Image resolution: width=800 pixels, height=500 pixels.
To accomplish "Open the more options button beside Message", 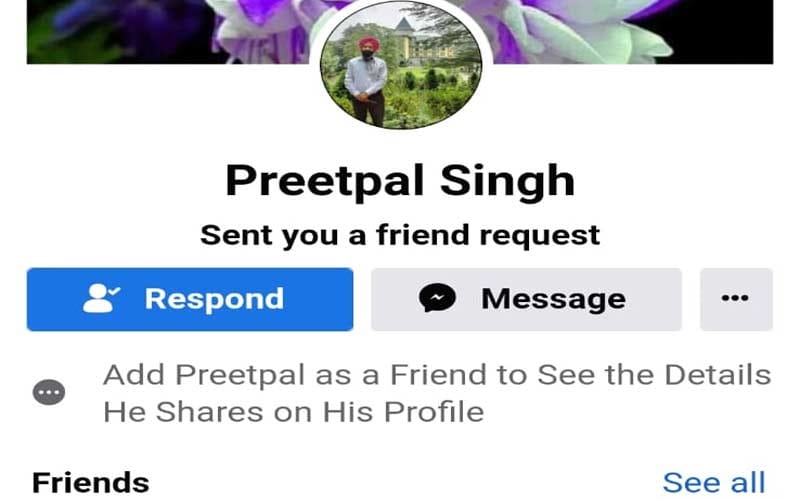I will point(735,299).
